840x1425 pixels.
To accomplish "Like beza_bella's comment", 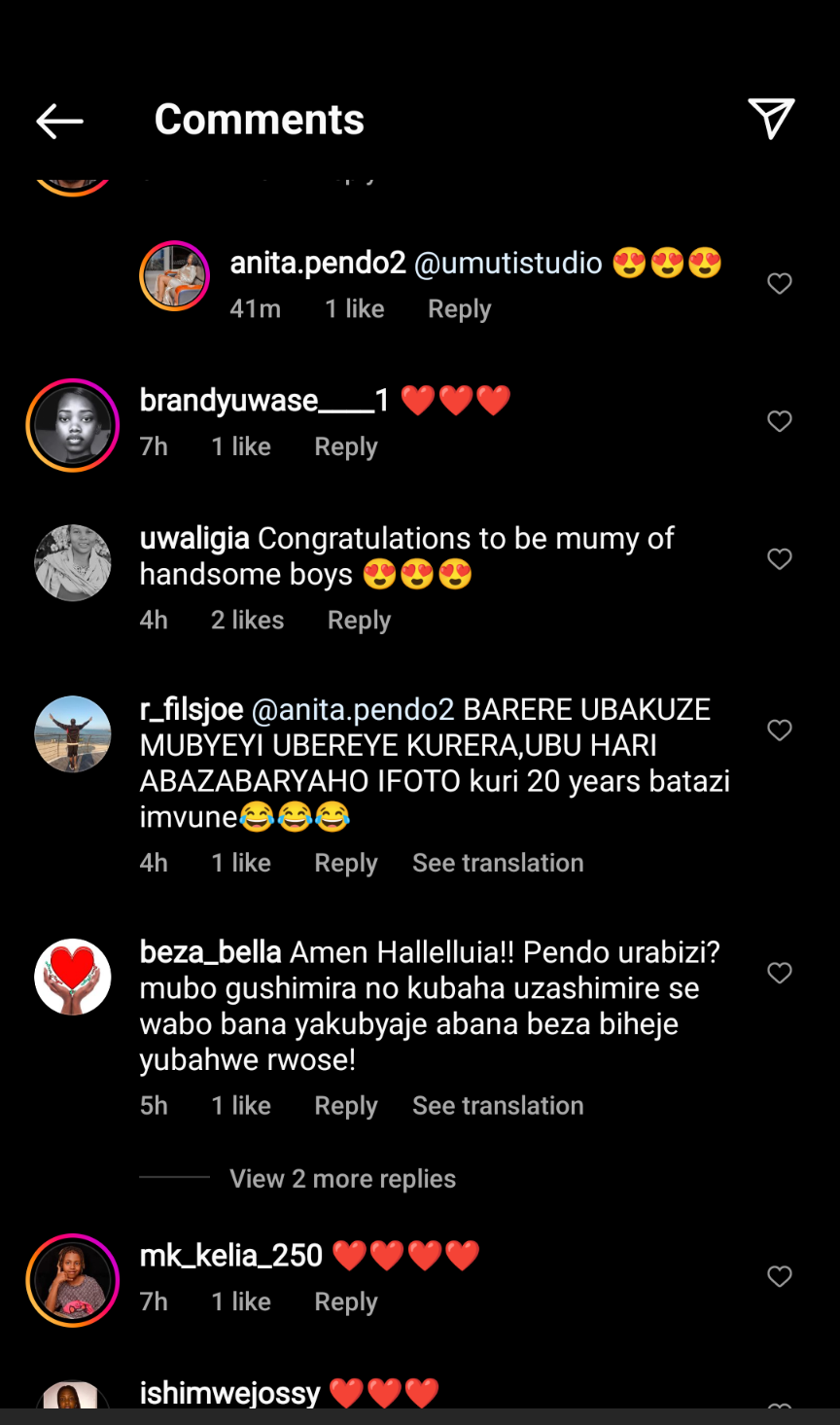I will pos(780,974).
